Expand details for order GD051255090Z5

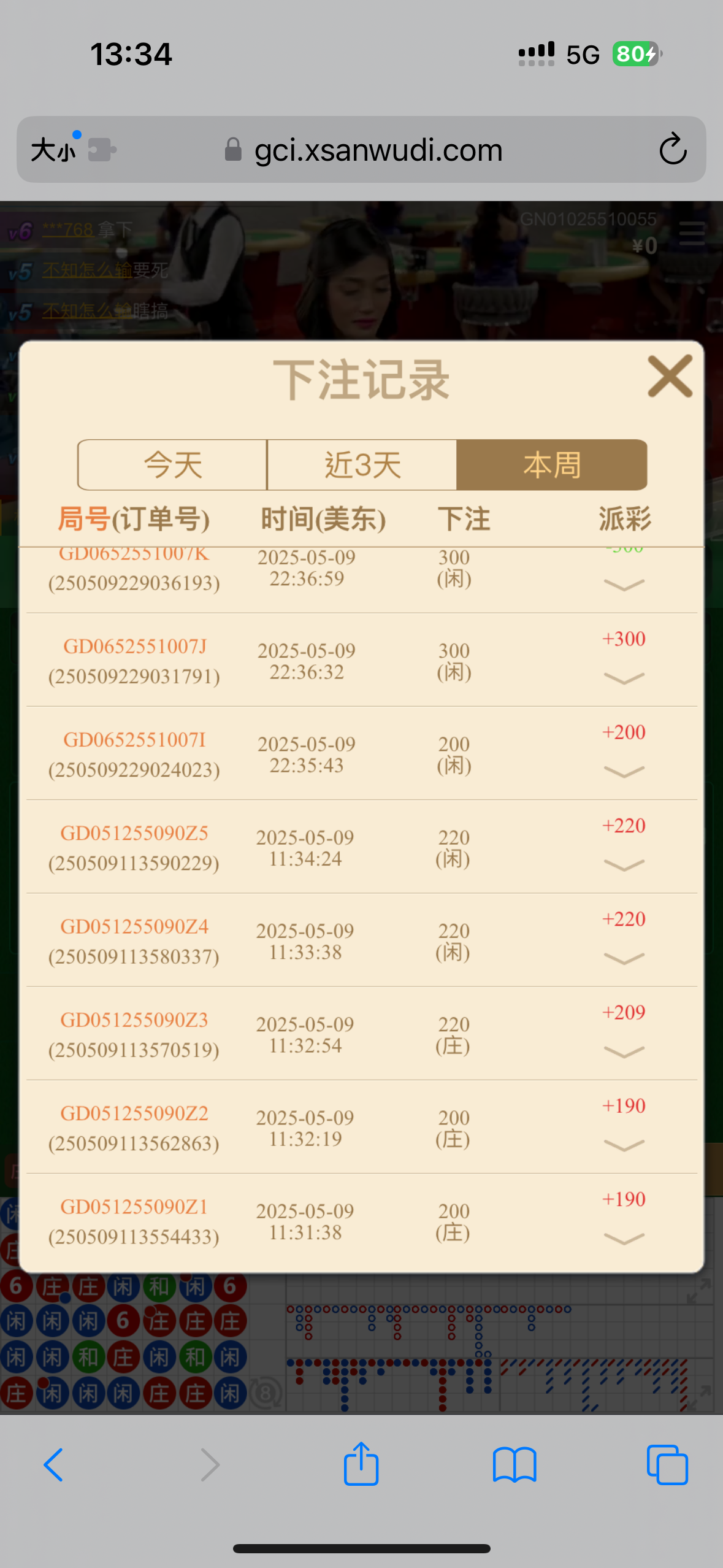(x=624, y=865)
